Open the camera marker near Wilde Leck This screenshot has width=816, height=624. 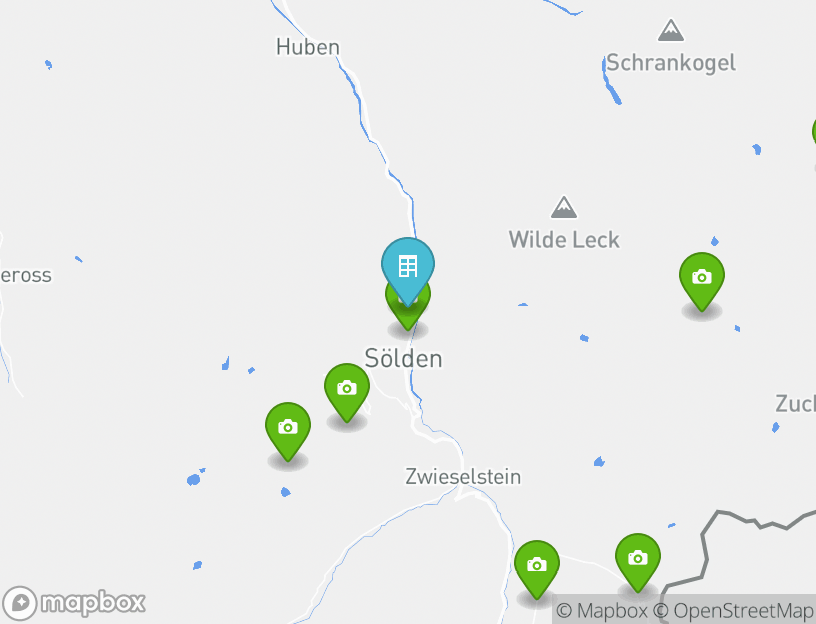[x=702, y=277]
